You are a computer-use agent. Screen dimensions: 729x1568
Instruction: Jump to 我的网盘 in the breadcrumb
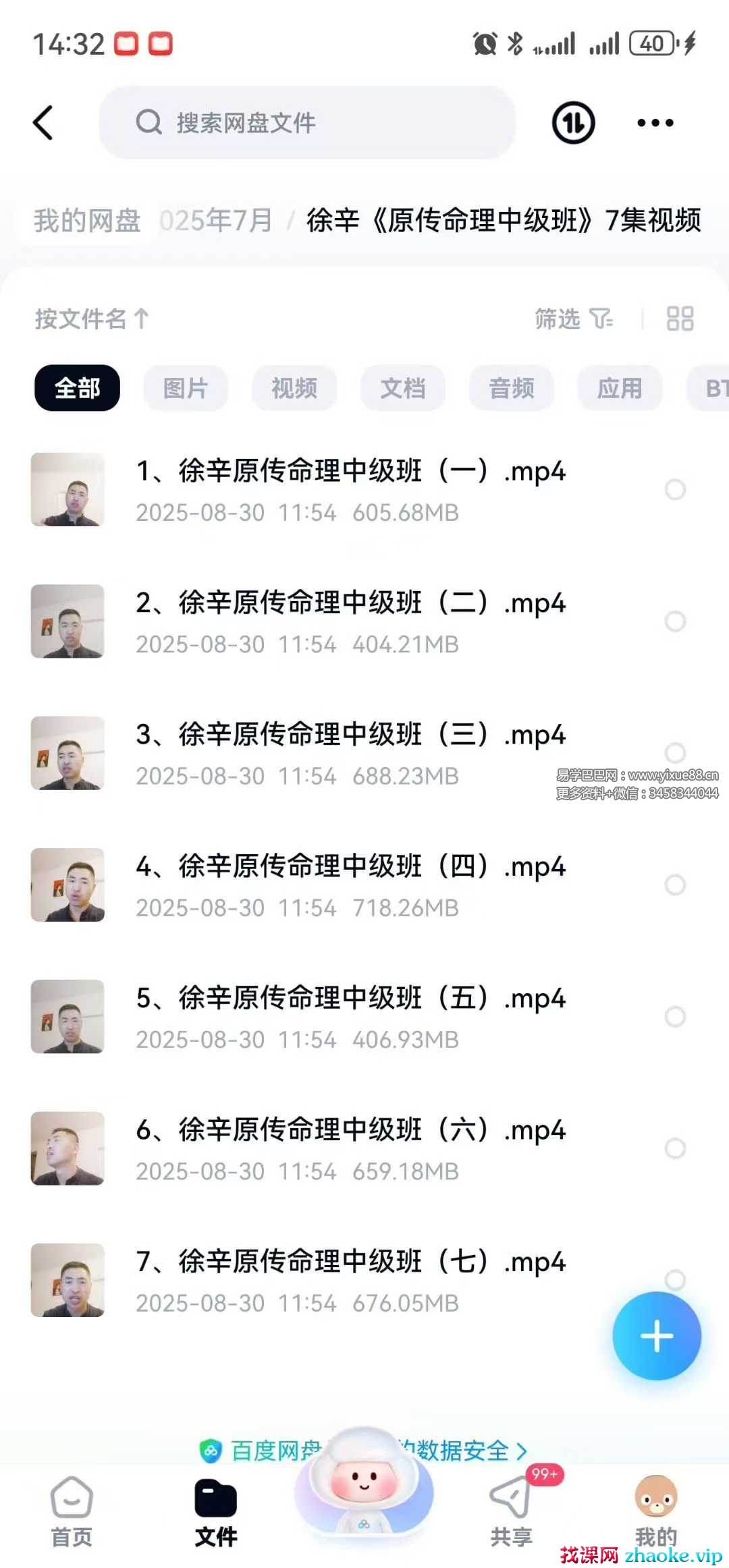click(87, 221)
